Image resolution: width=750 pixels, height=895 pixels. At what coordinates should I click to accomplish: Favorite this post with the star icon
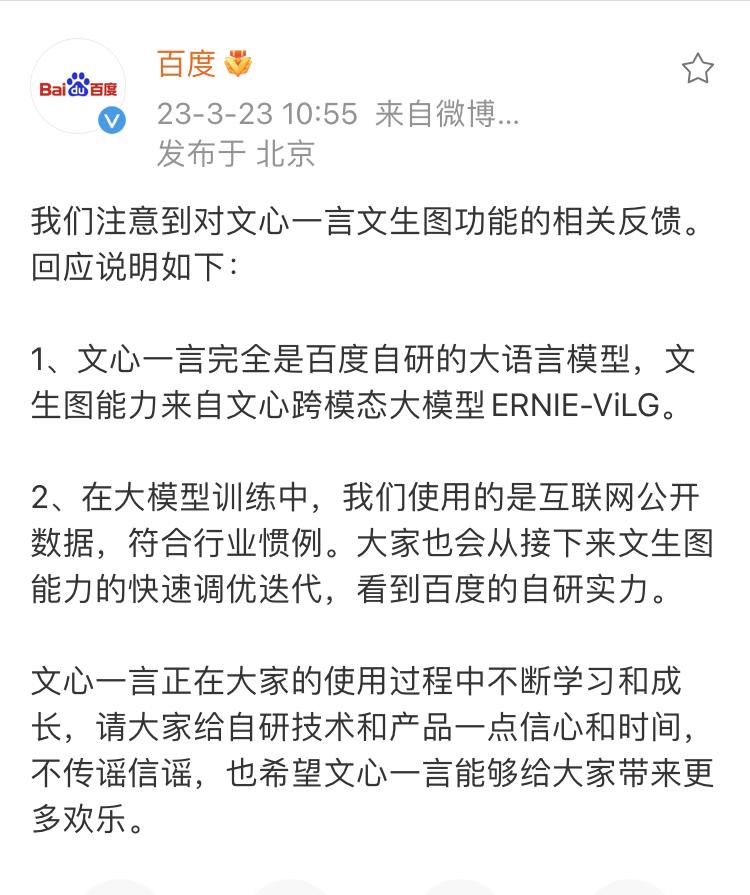click(697, 69)
